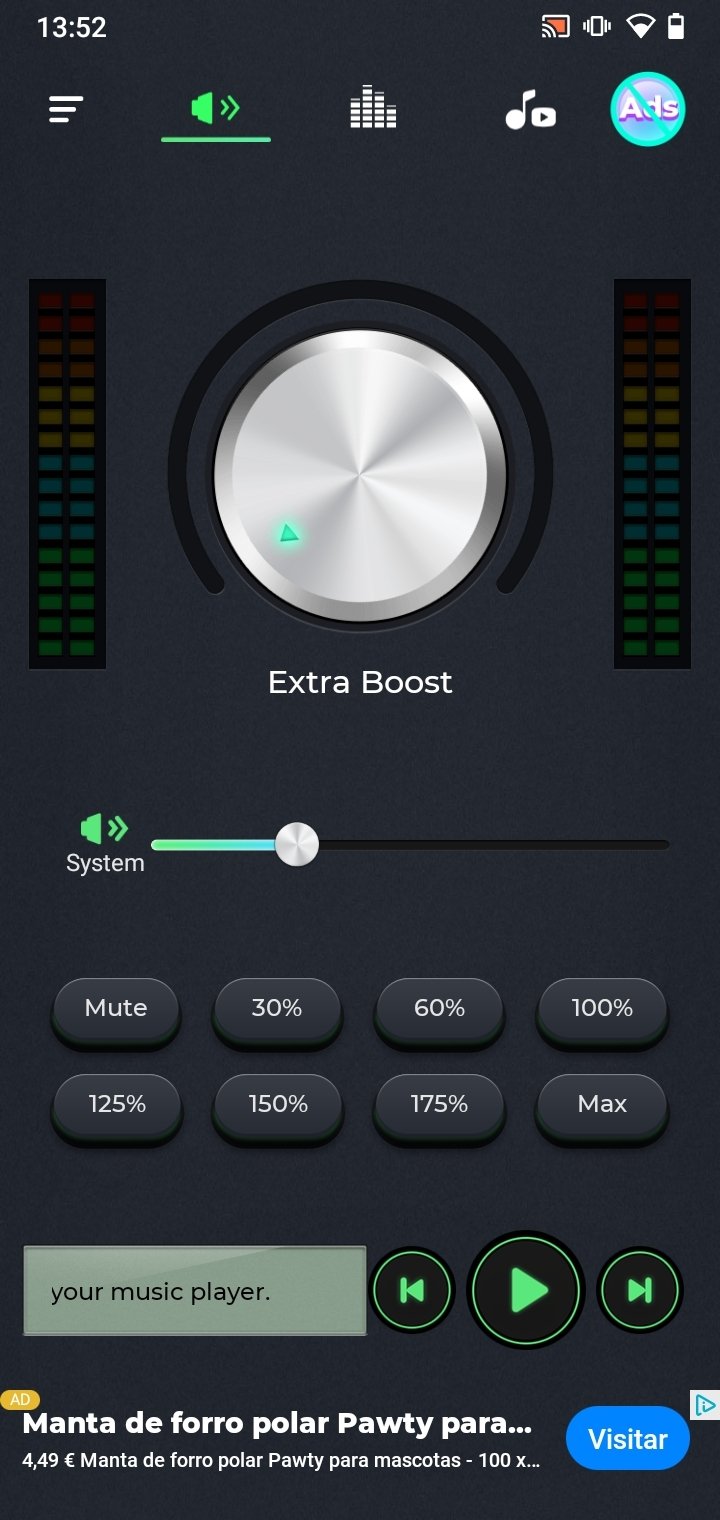Set volume to 30%

coord(277,1008)
